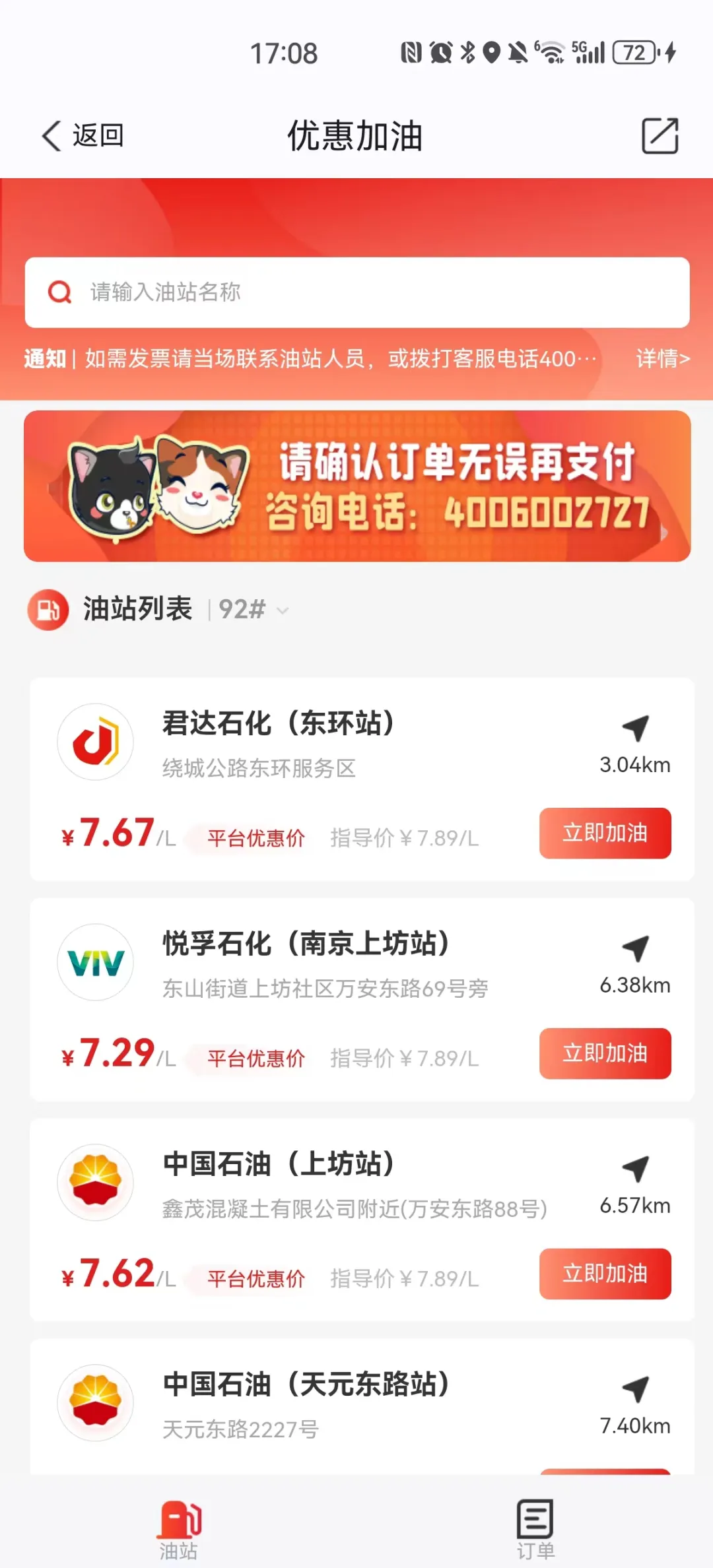Expand the notice by tapping 详情>
Screen dimensions: 713x1568
pyautogui.click(x=662, y=358)
